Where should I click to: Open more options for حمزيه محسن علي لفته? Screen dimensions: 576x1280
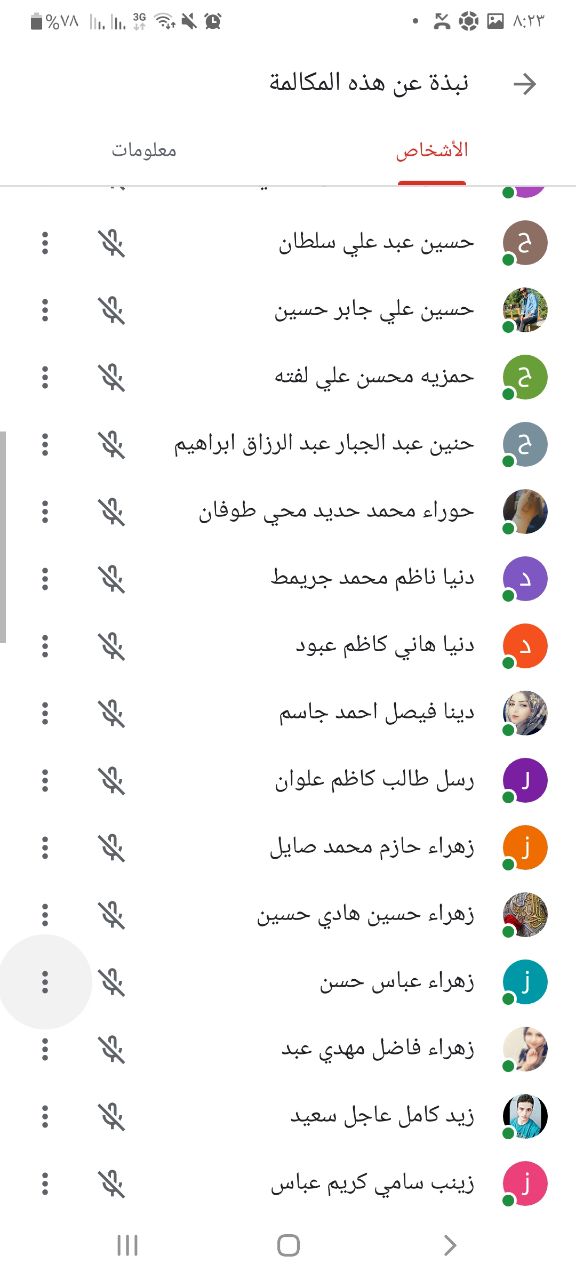45,376
